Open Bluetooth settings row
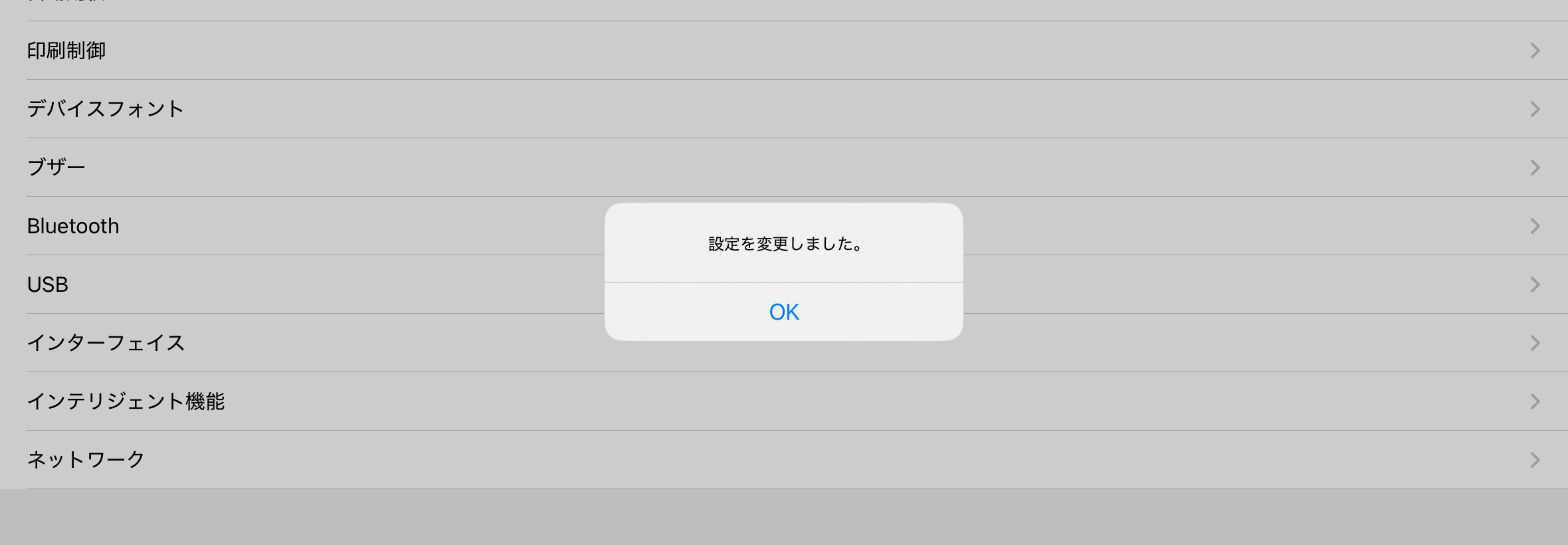The image size is (1568, 545). tap(73, 226)
